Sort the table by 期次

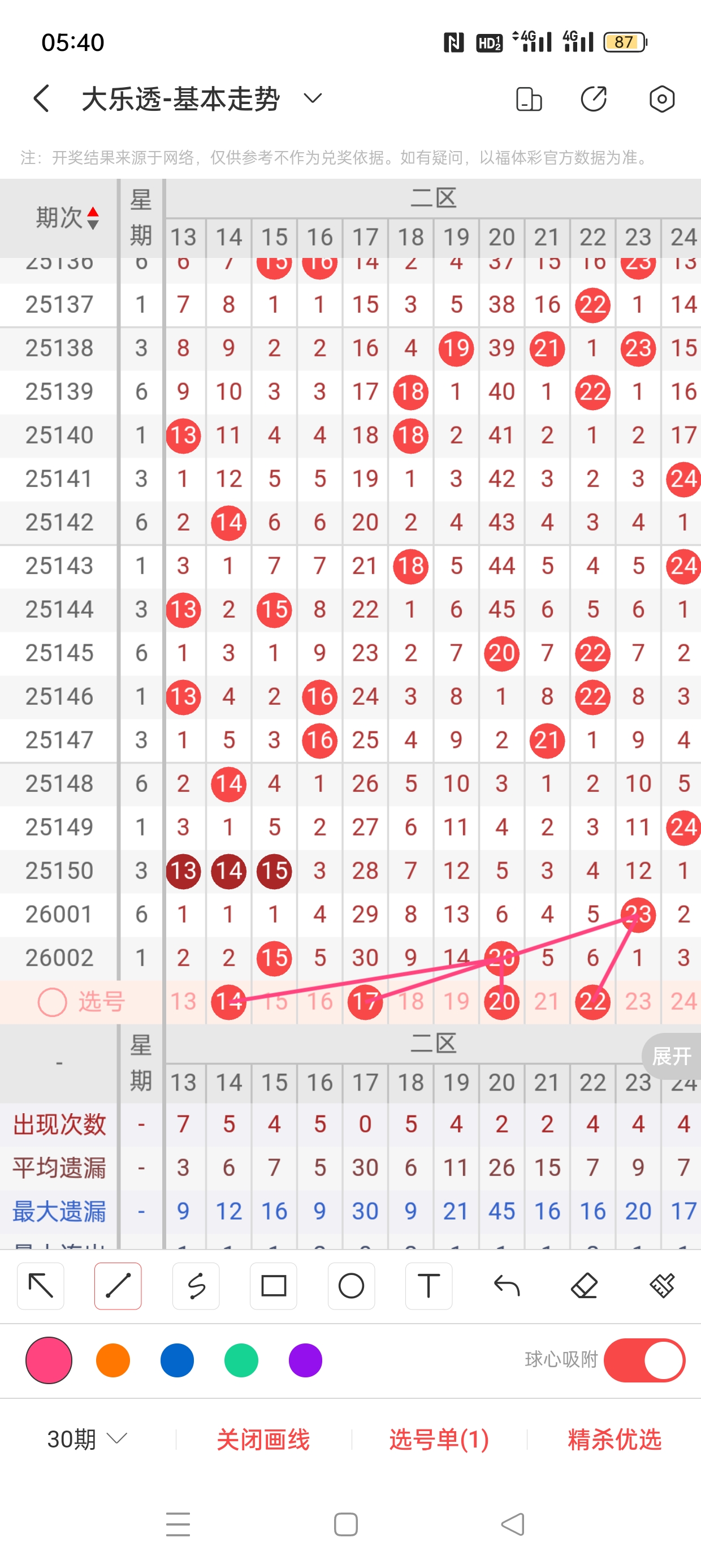67,217
